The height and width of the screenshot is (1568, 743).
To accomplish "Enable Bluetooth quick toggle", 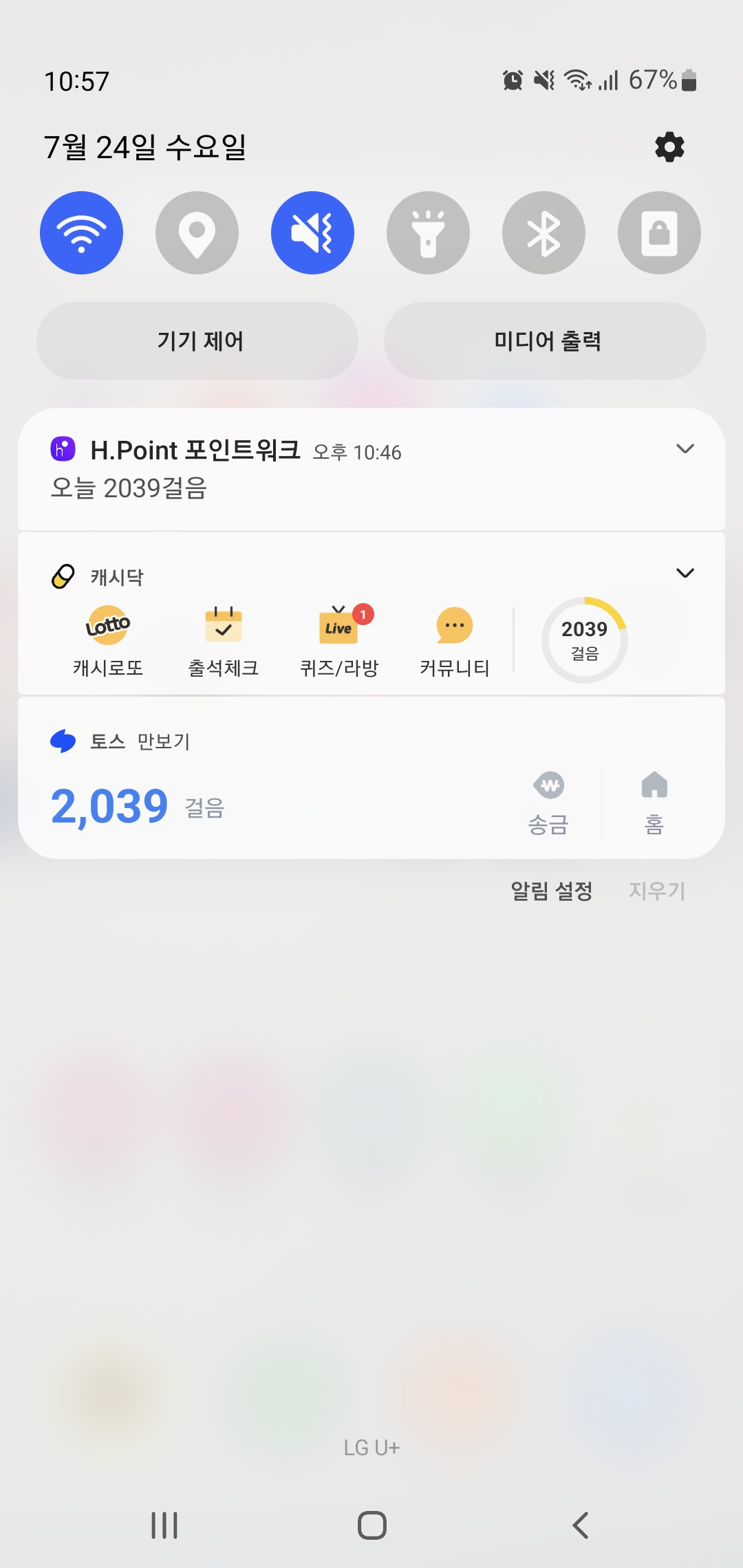I will (543, 232).
